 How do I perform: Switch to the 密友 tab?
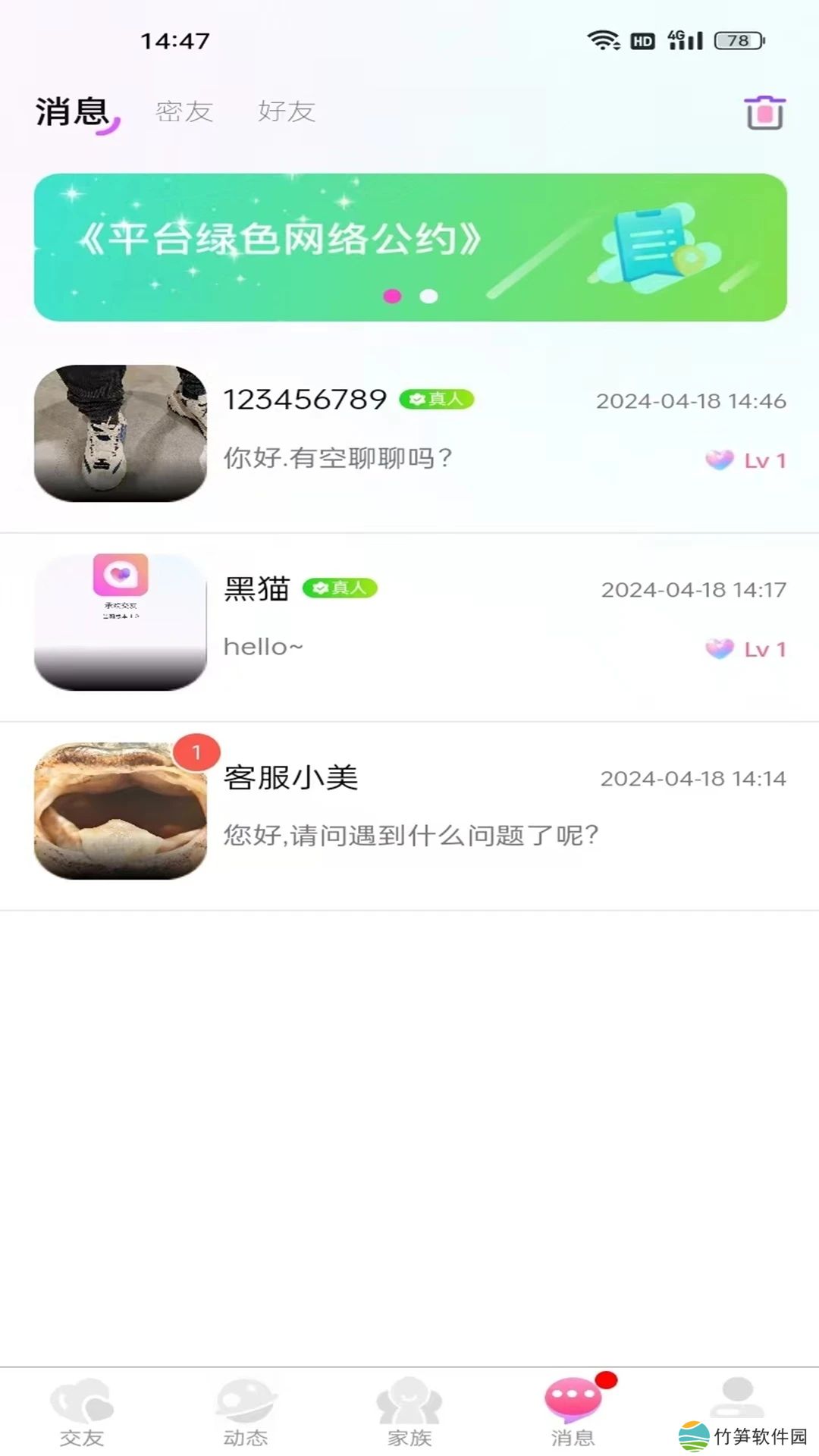point(184,111)
